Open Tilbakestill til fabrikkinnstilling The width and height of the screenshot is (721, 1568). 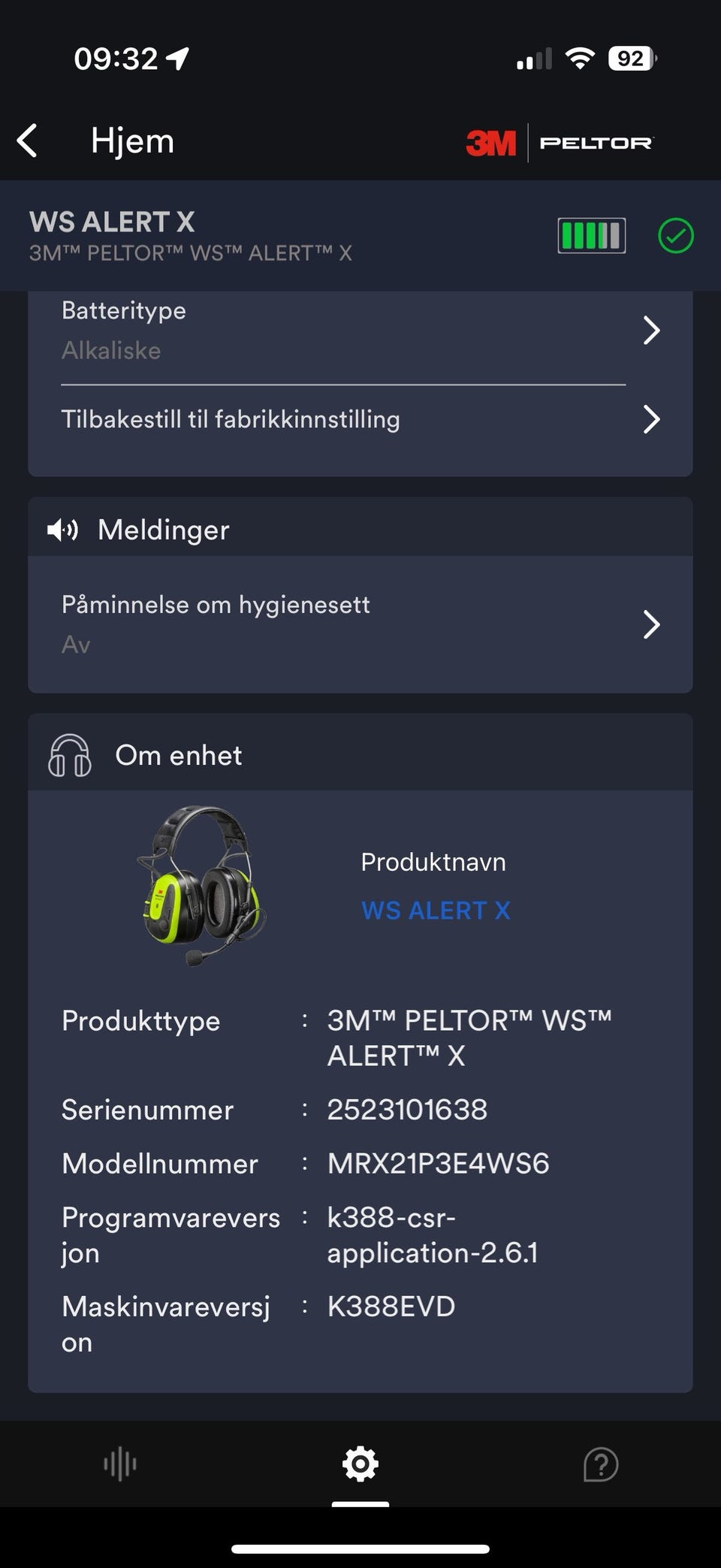click(x=360, y=419)
